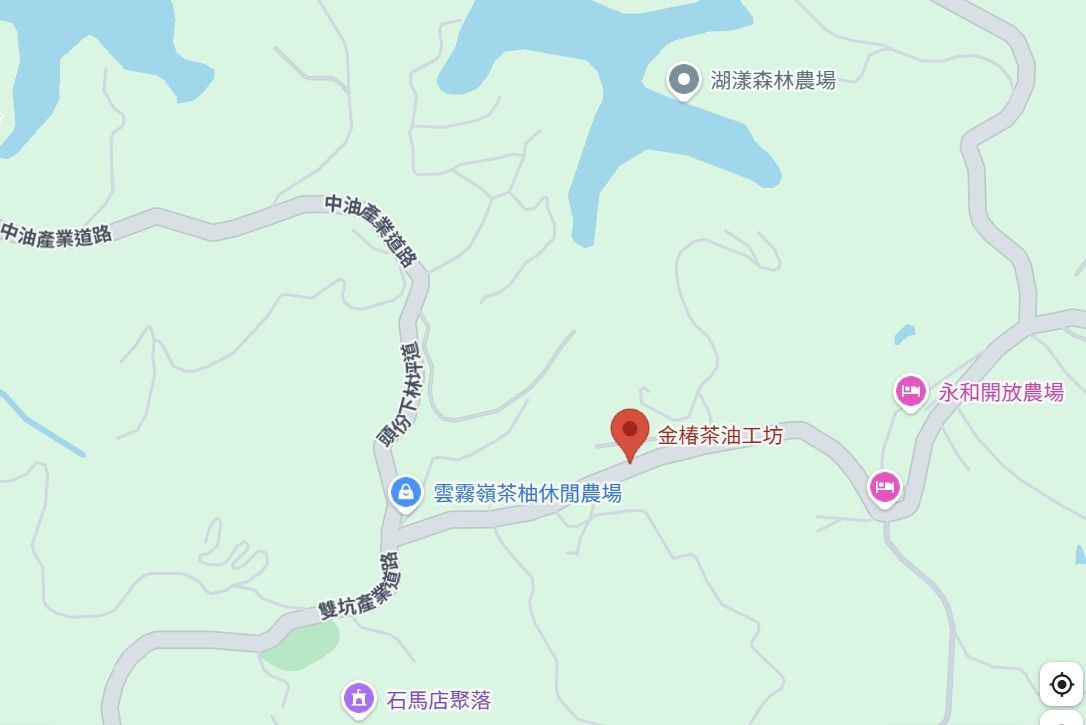Tap the 石馬店聚落 landmark marker
This screenshot has width=1086, height=725.
click(358, 697)
